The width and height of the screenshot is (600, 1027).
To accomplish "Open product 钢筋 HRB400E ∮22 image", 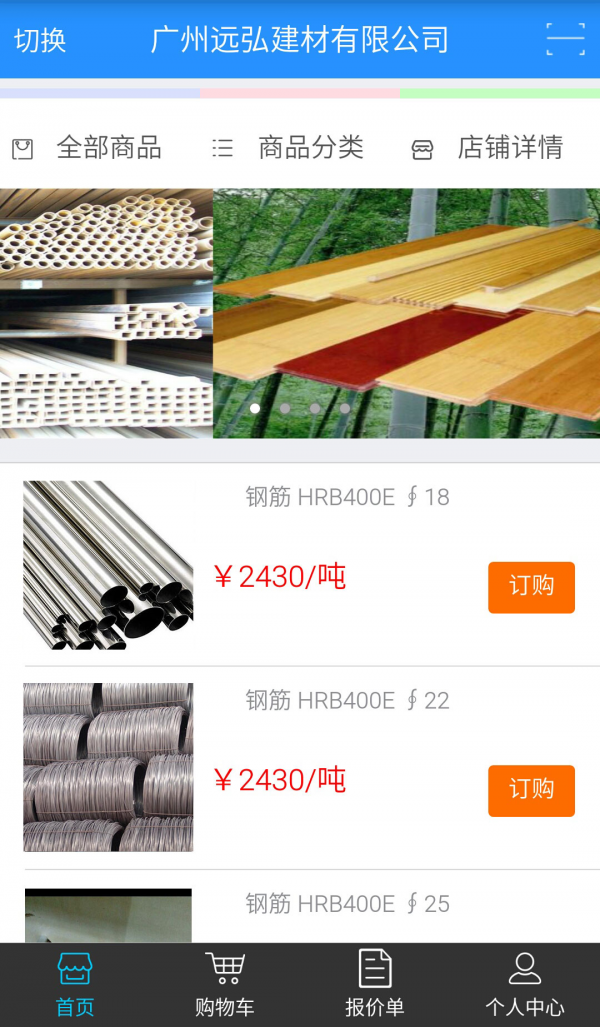I will click(108, 767).
